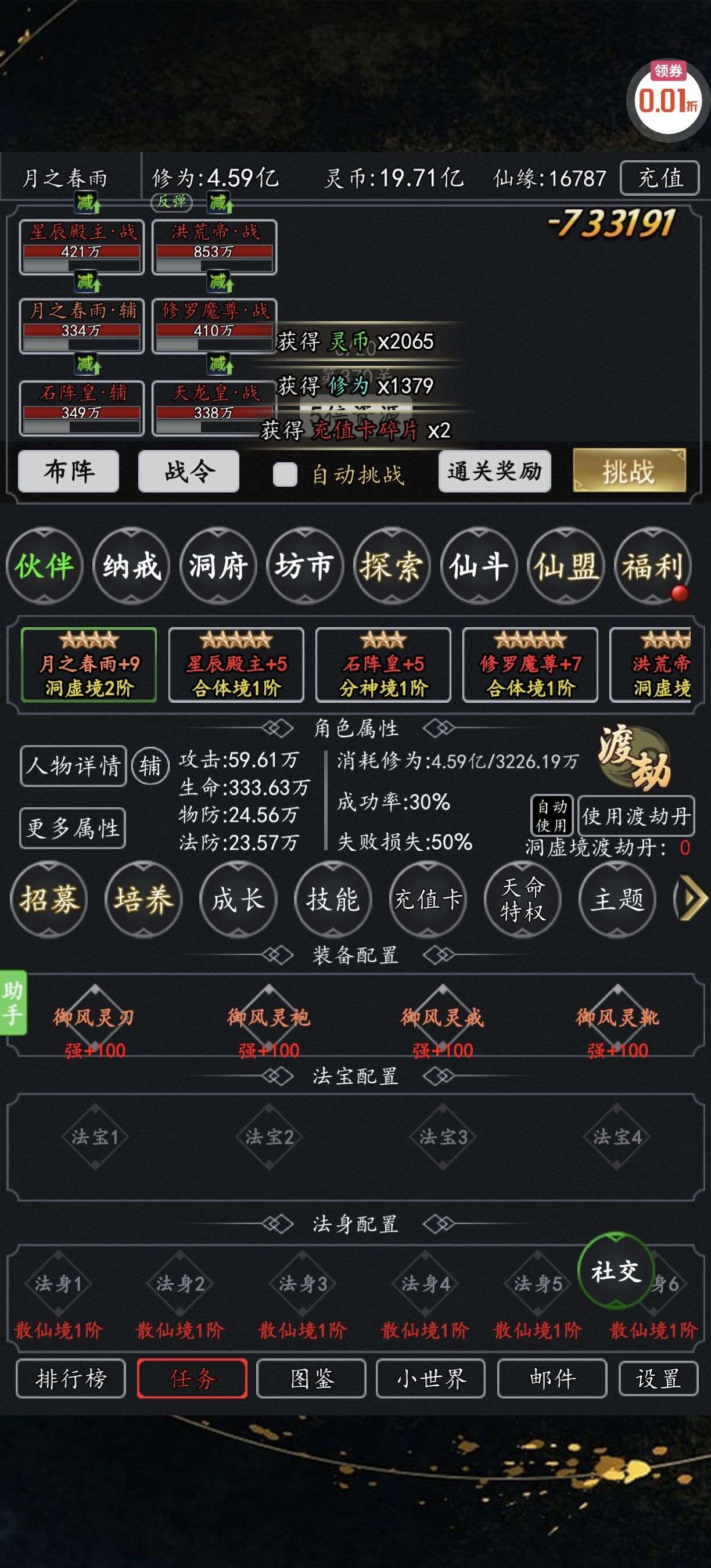This screenshot has width=711, height=1568.
Task: Open the 布阵 formation button
Action: point(68,471)
